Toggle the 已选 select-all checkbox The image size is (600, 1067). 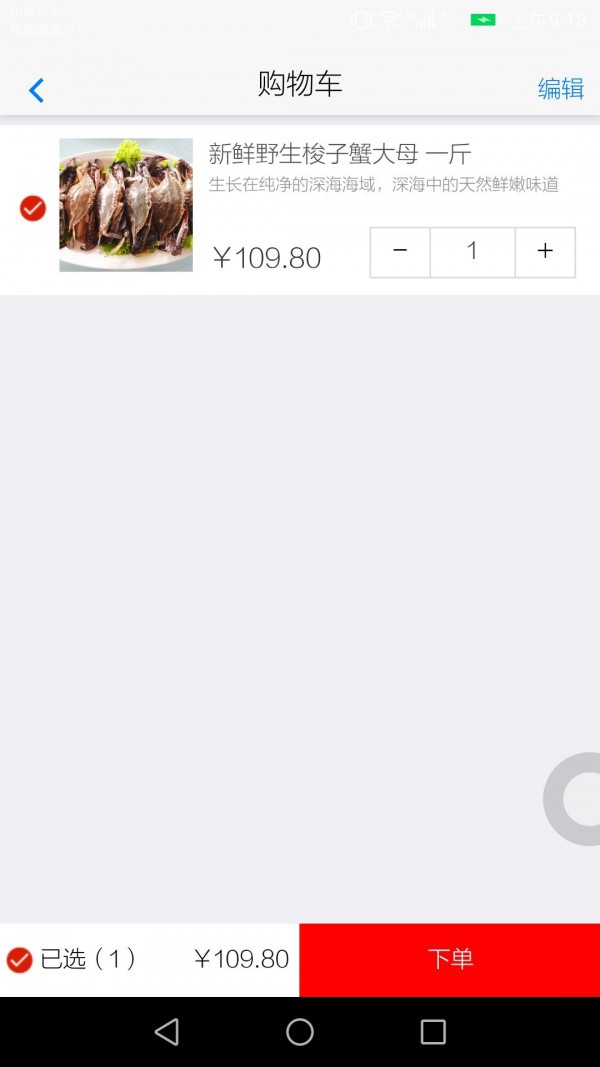click(x=19, y=960)
